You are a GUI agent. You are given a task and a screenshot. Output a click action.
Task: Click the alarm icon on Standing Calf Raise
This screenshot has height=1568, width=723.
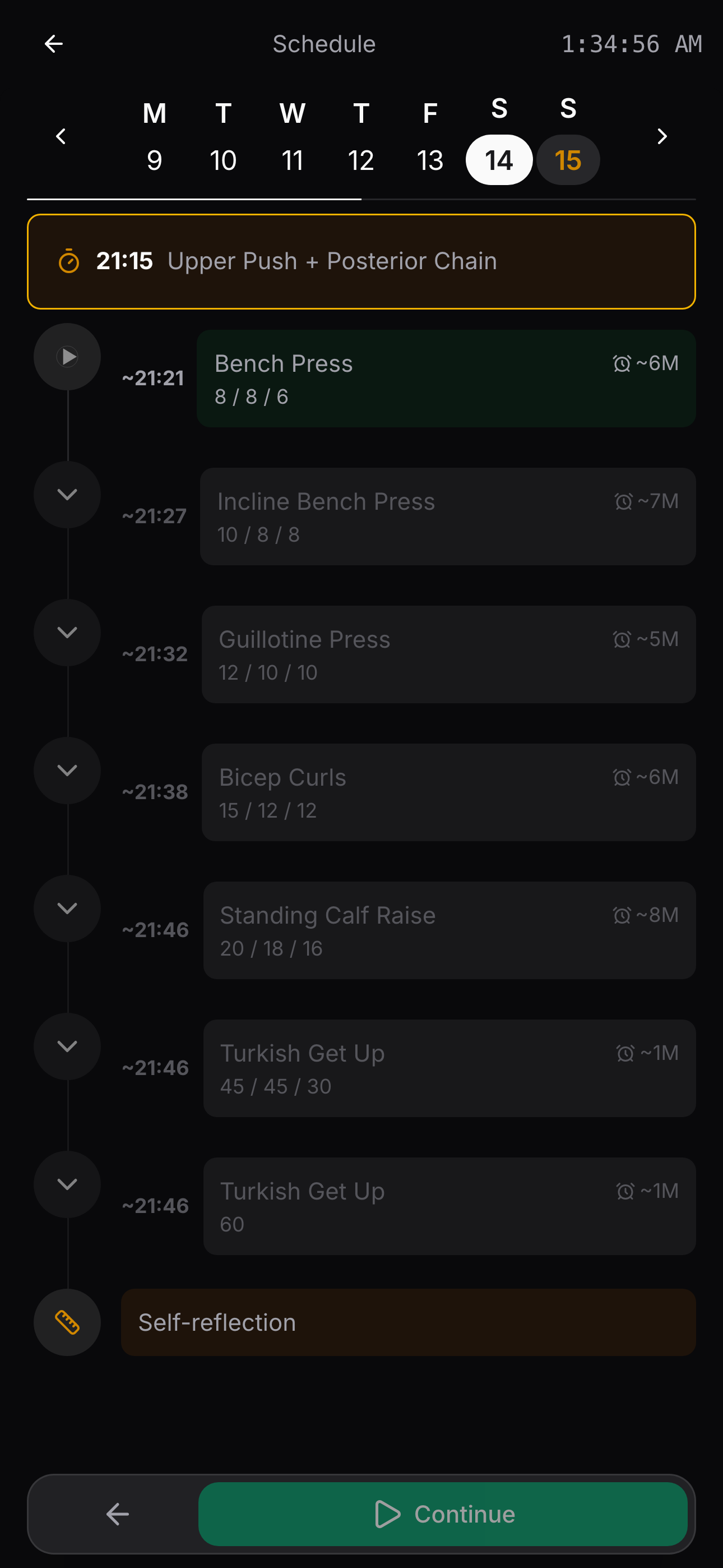click(x=621, y=915)
